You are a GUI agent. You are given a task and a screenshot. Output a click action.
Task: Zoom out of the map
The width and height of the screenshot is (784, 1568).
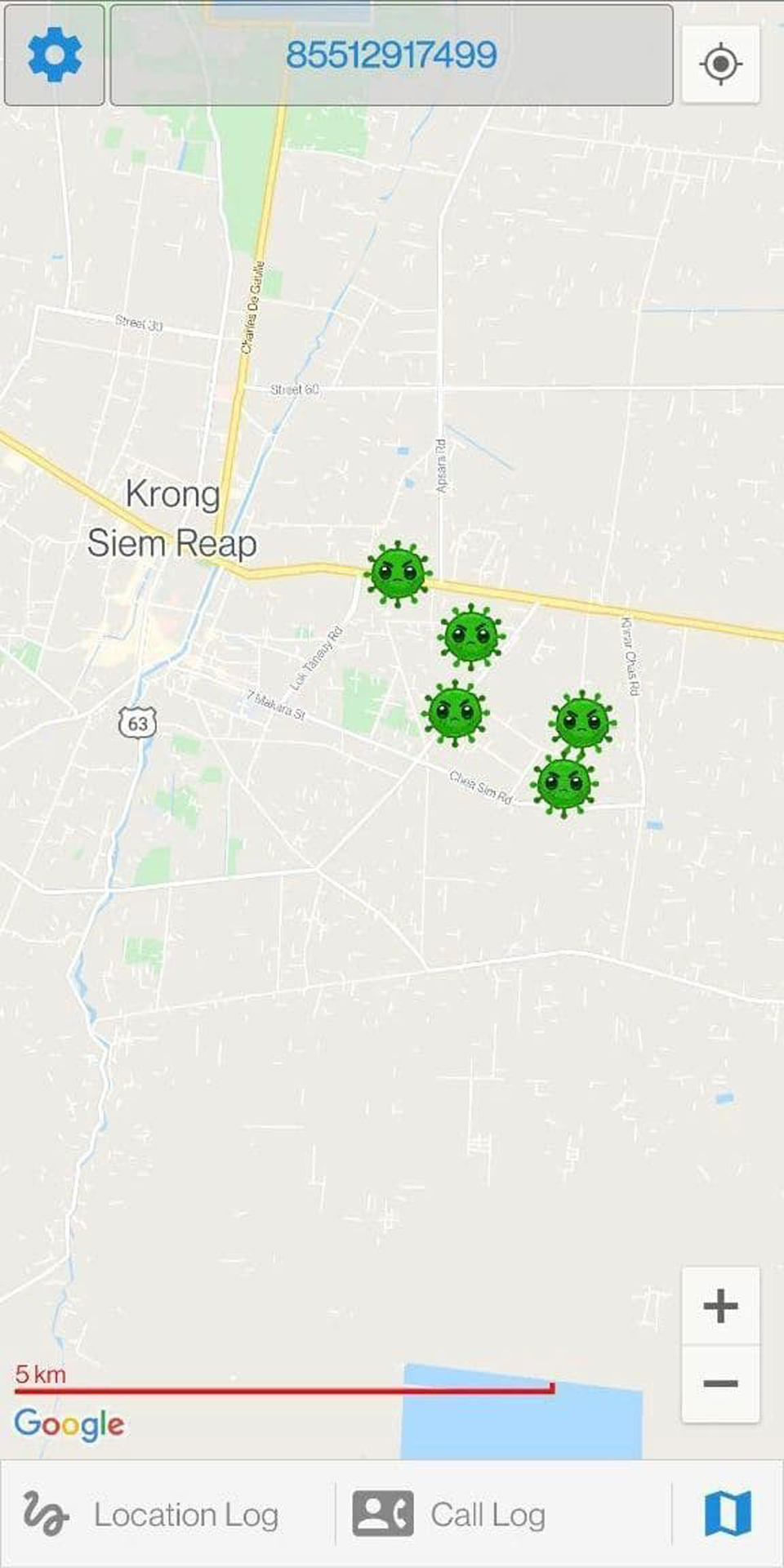[x=720, y=1383]
